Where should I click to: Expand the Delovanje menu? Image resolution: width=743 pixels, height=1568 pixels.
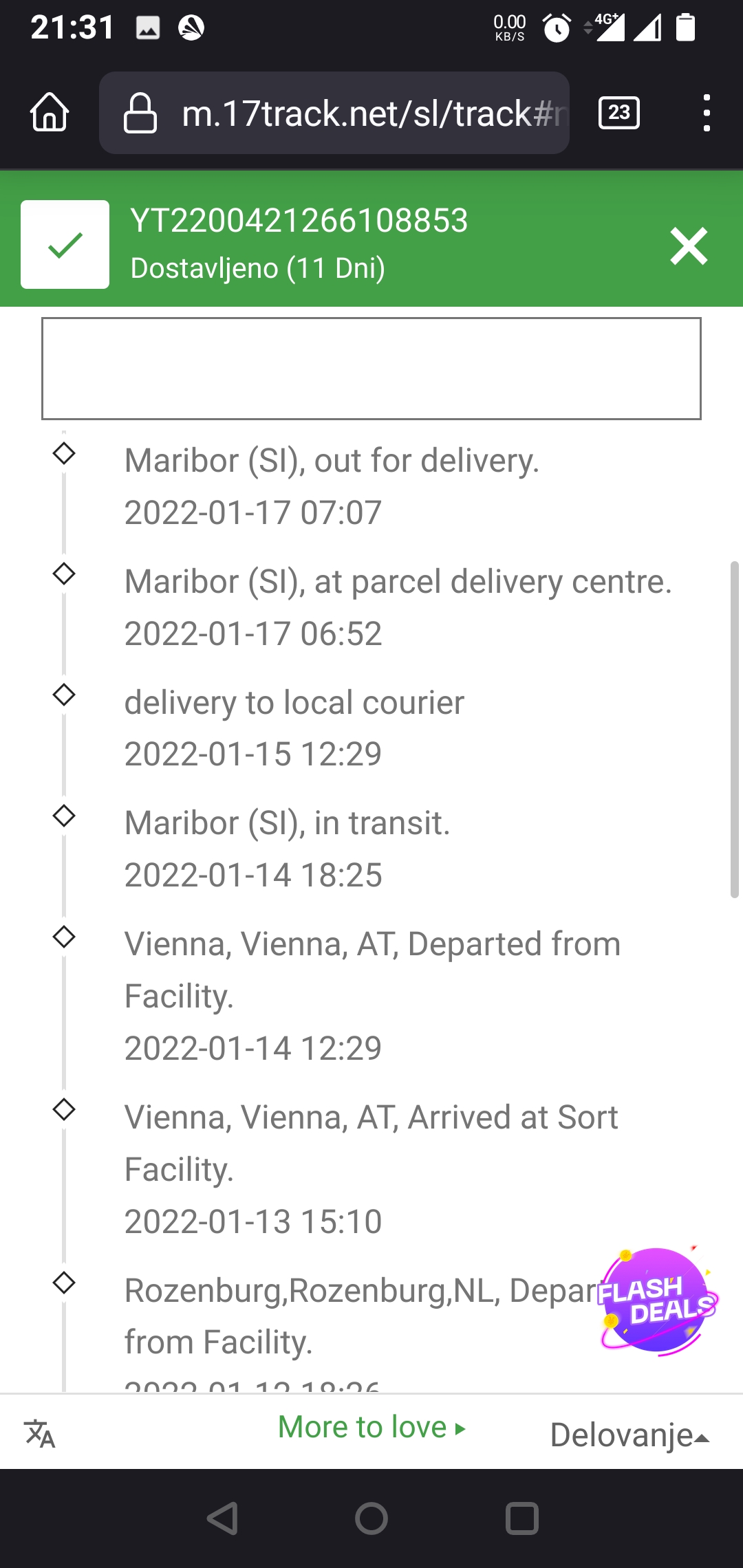[629, 1435]
